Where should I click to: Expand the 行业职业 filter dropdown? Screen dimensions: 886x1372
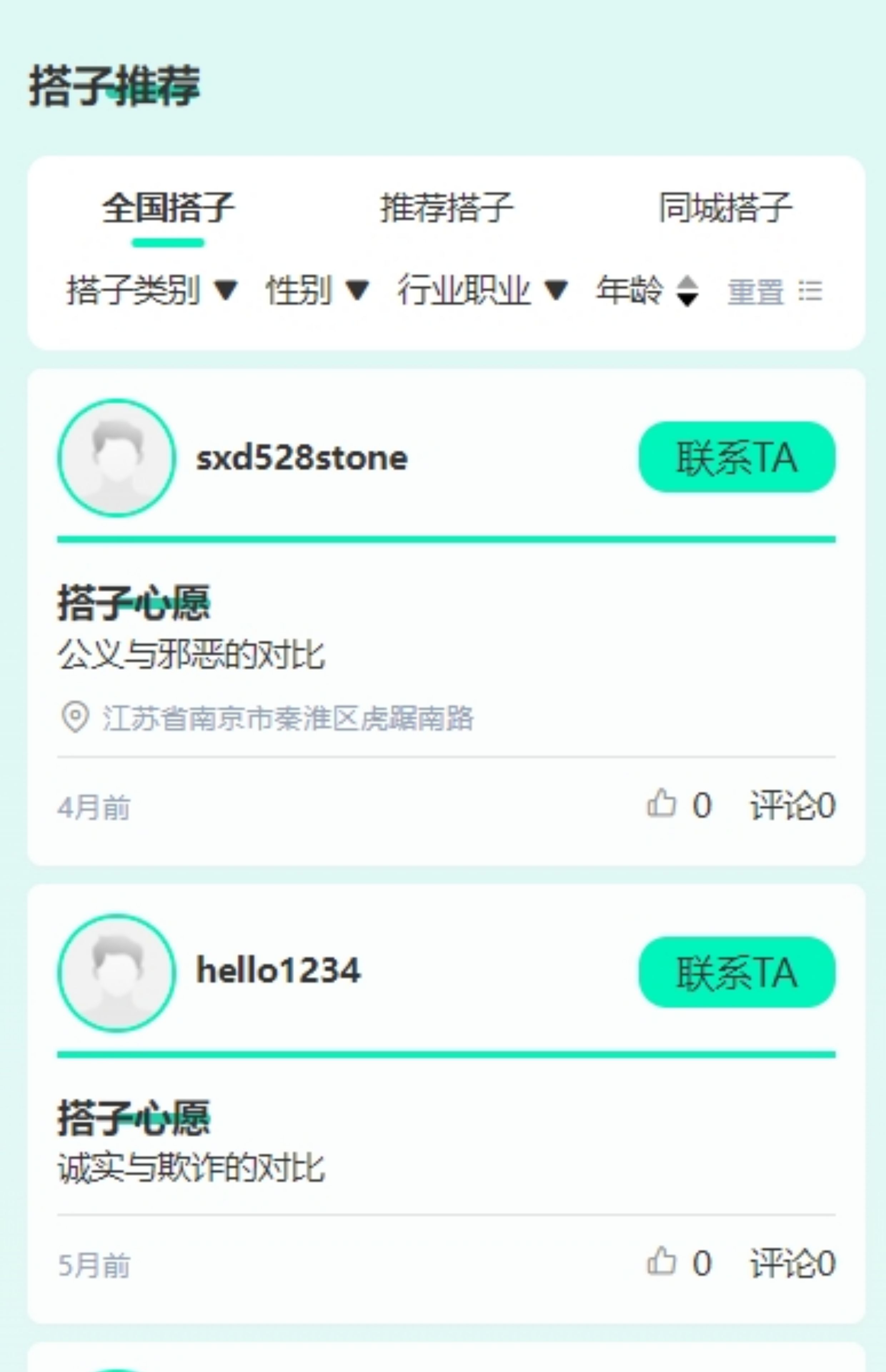[482, 290]
